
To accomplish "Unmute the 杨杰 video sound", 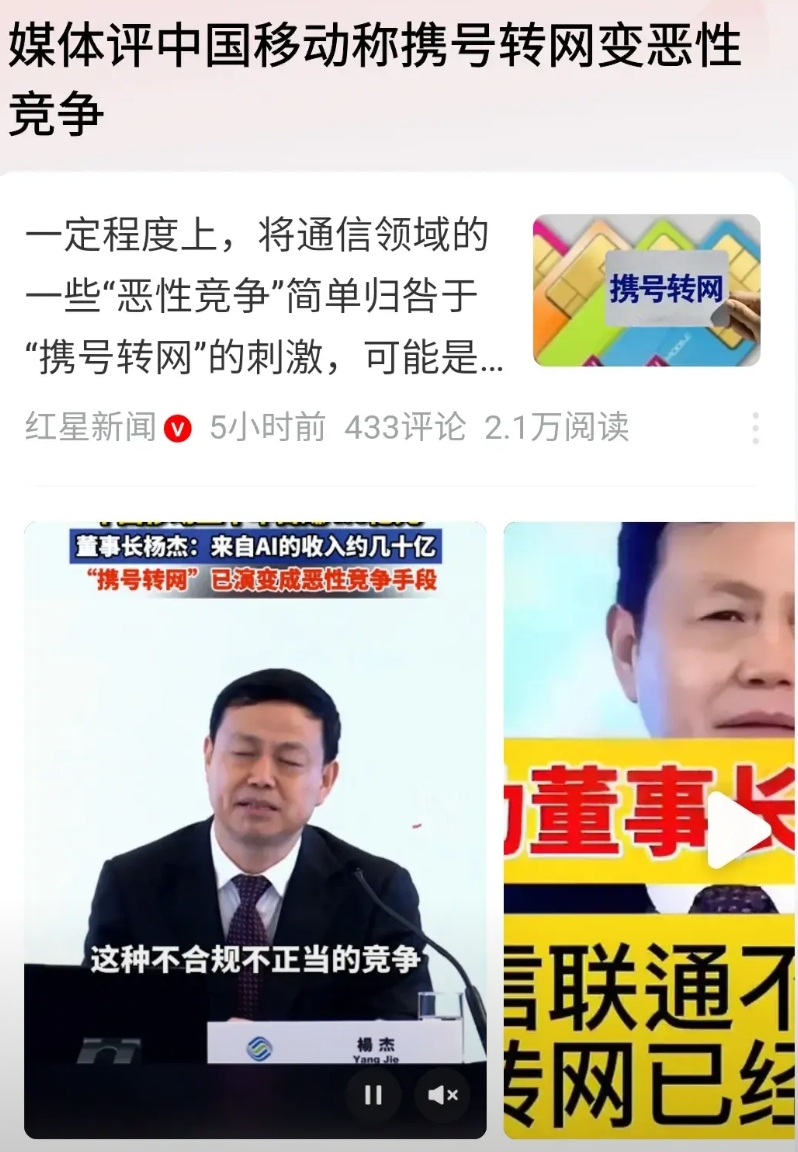I will tap(442, 1095).
